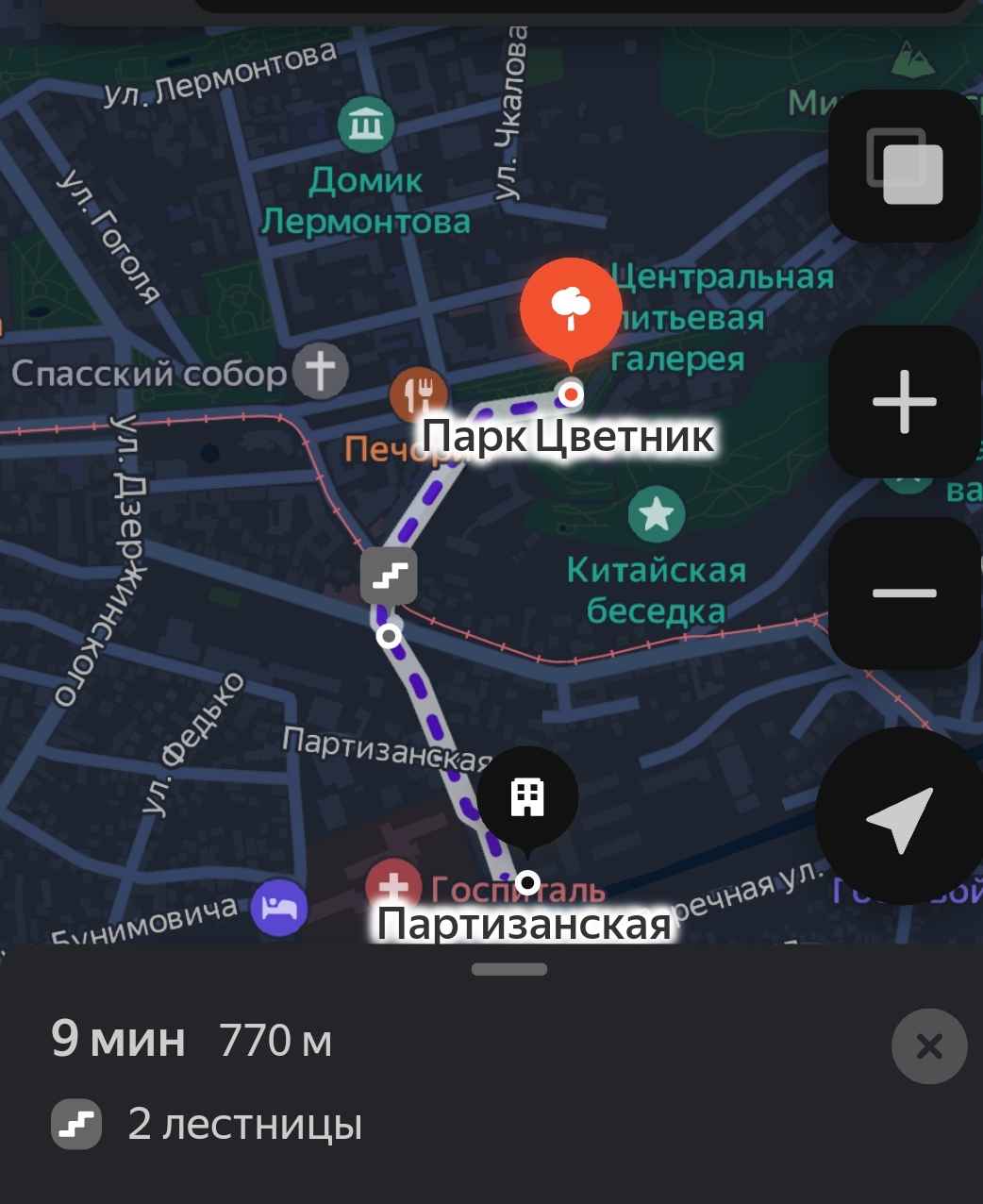Tap the drag handle above route info
Image resolution: width=983 pixels, height=1204 pixels.
point(509,968)
